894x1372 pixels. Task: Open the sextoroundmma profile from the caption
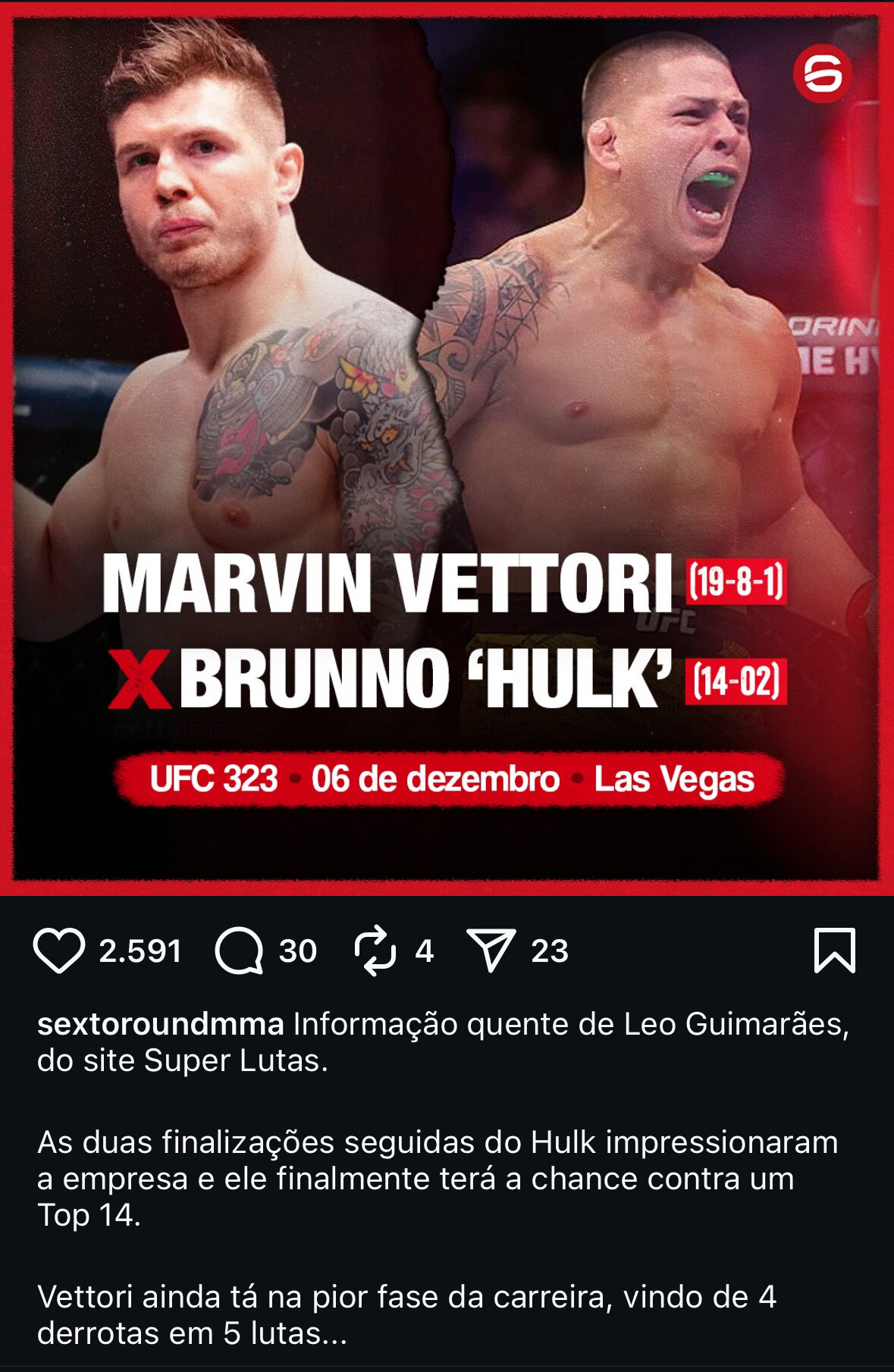tap(160, 1024)
